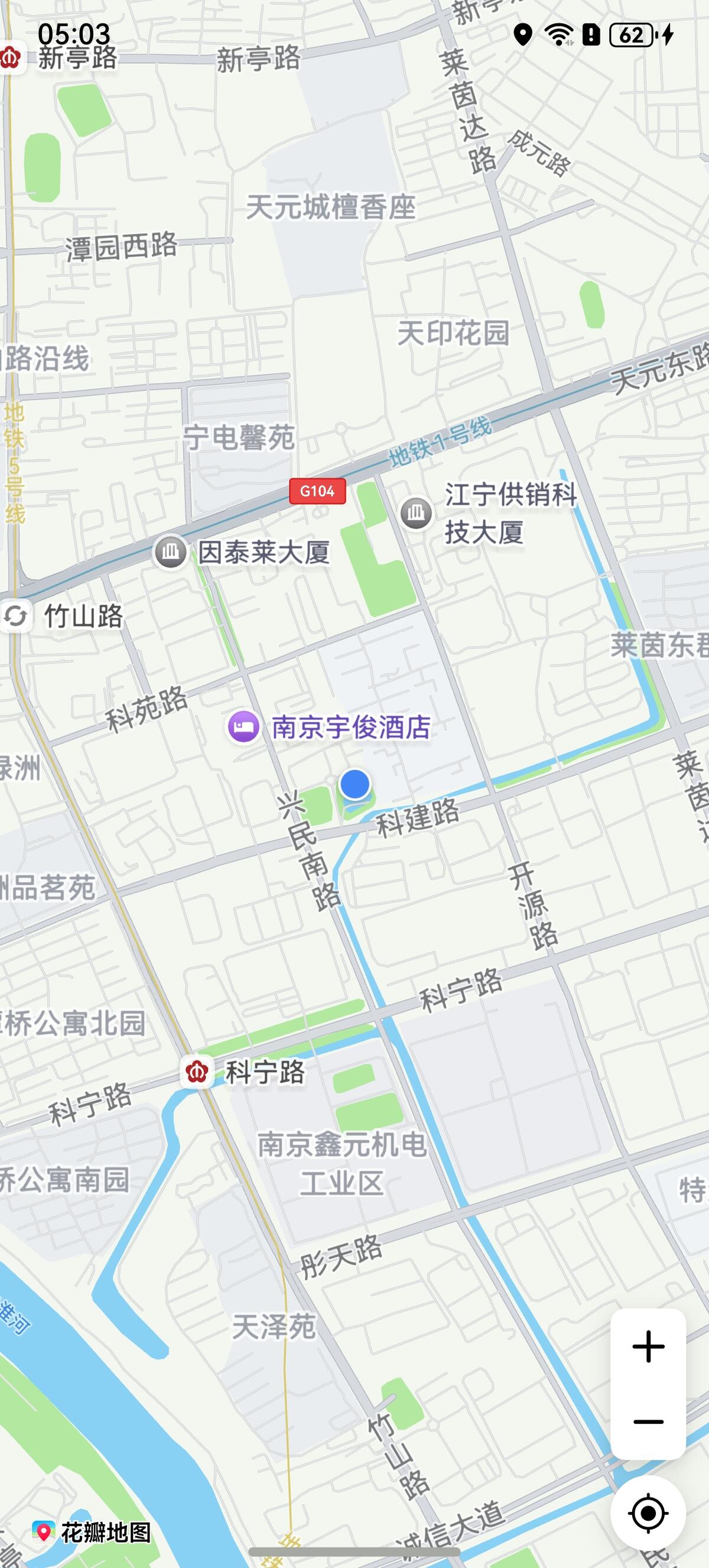
Task: Open the 南京宇俊酒店 hotel marker
Action: [x=243, y=727]
